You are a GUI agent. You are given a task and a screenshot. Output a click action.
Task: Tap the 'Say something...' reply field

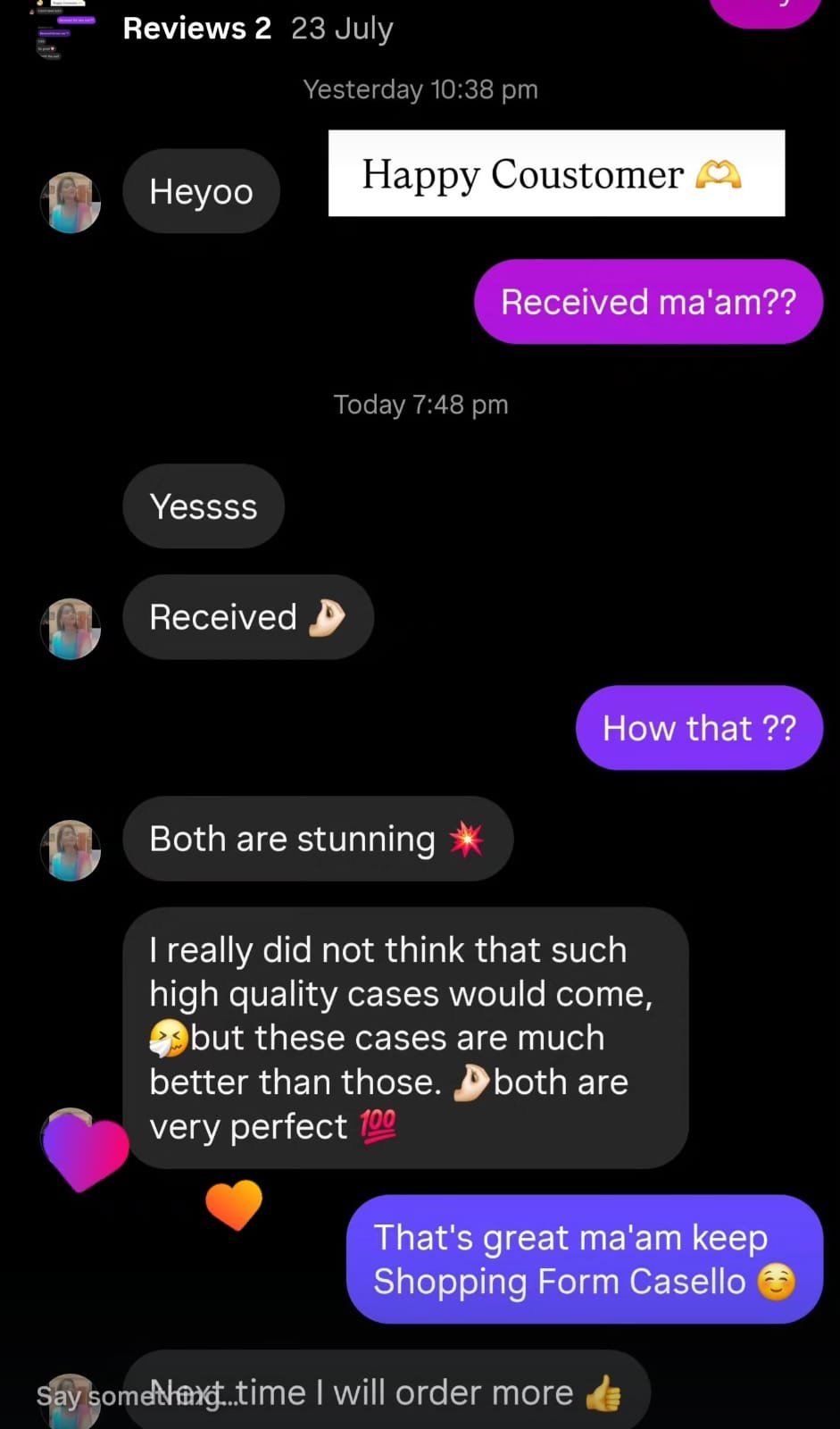point(136,1396)
